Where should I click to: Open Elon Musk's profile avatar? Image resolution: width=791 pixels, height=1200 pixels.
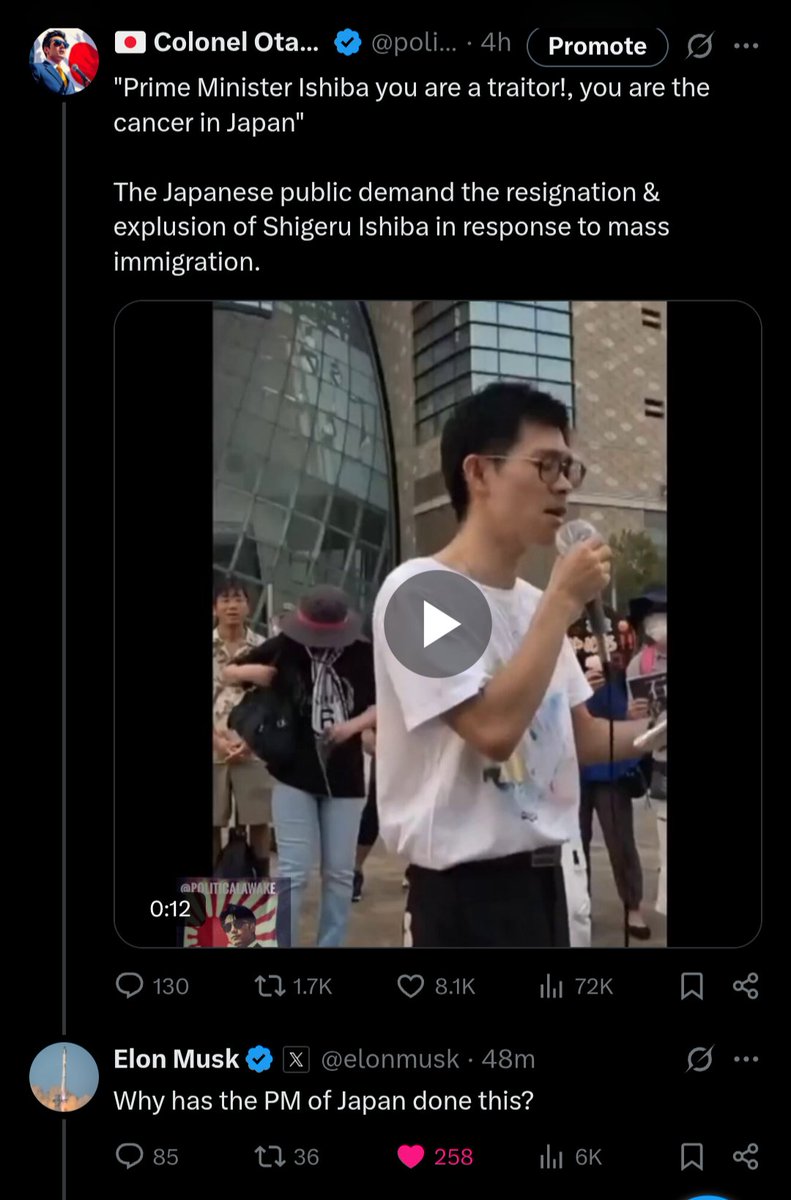point(65,1077)
